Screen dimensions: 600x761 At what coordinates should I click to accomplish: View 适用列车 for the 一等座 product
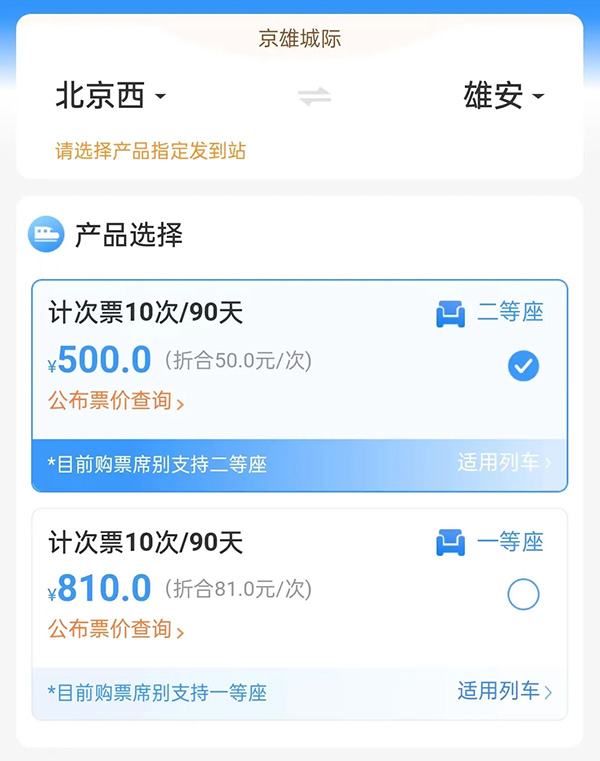(x=504, y=690)
